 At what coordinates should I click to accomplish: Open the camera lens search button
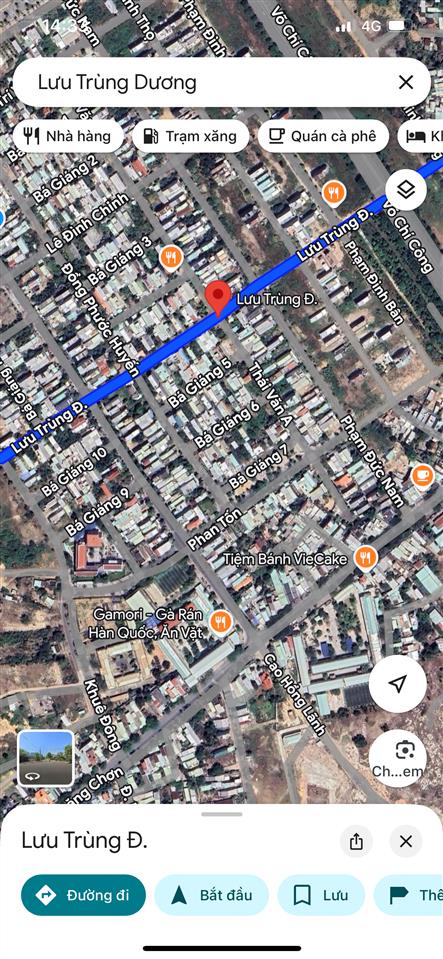(398, 758)
